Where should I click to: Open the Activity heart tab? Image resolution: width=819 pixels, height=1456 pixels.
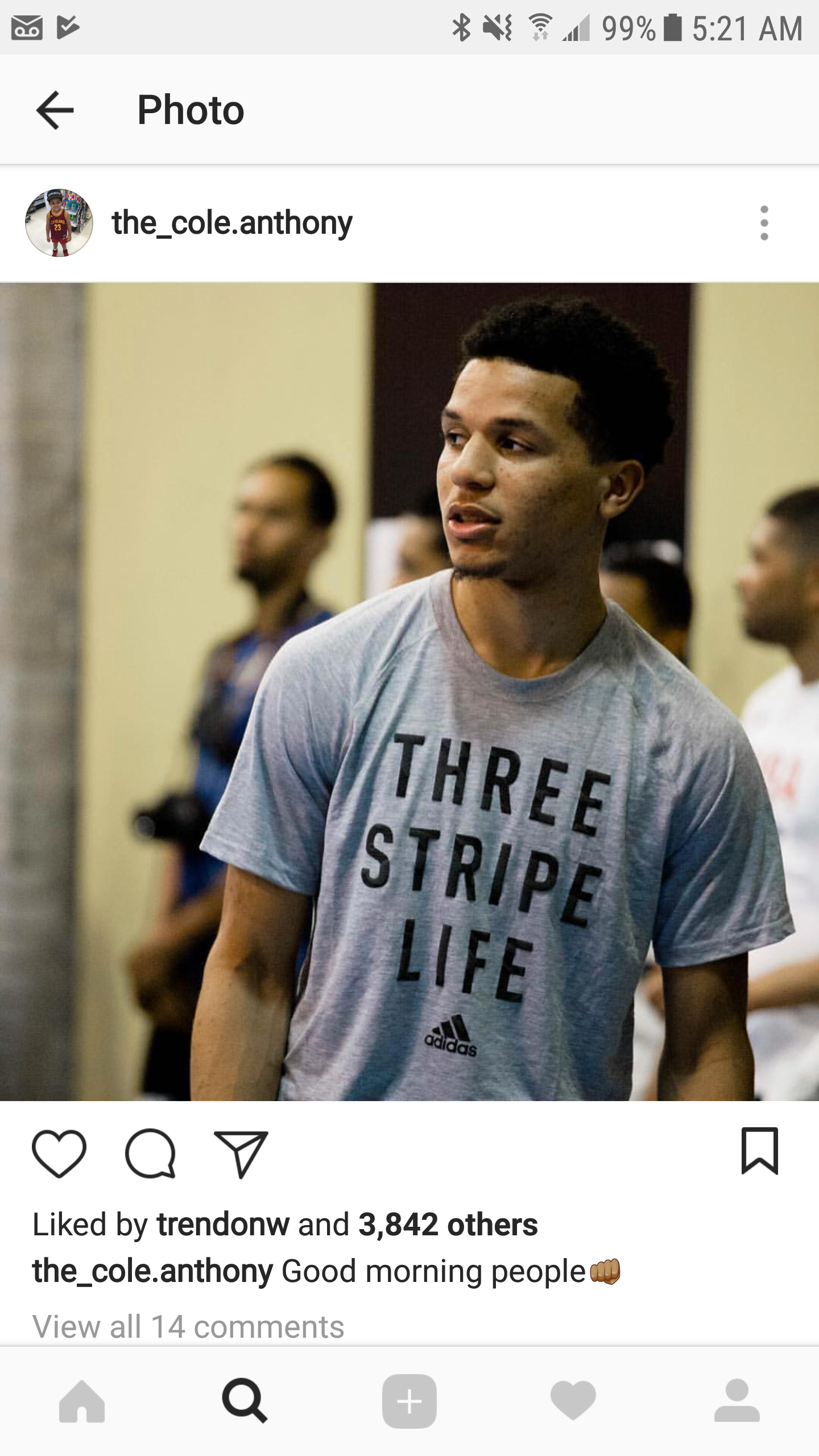pyautogui.click(x=573, y=1401)
